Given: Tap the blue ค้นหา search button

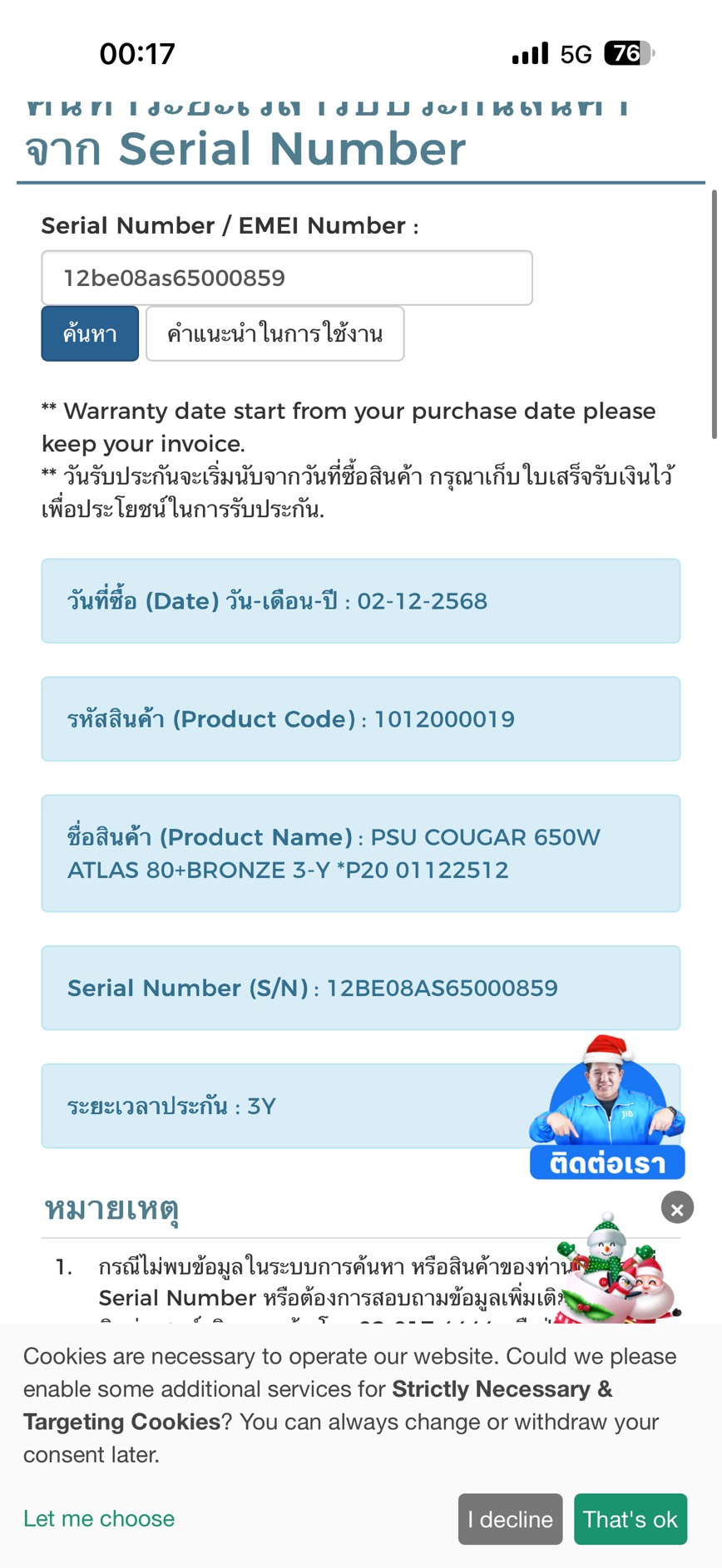Looking at the screenshot, I should point(90,333).
